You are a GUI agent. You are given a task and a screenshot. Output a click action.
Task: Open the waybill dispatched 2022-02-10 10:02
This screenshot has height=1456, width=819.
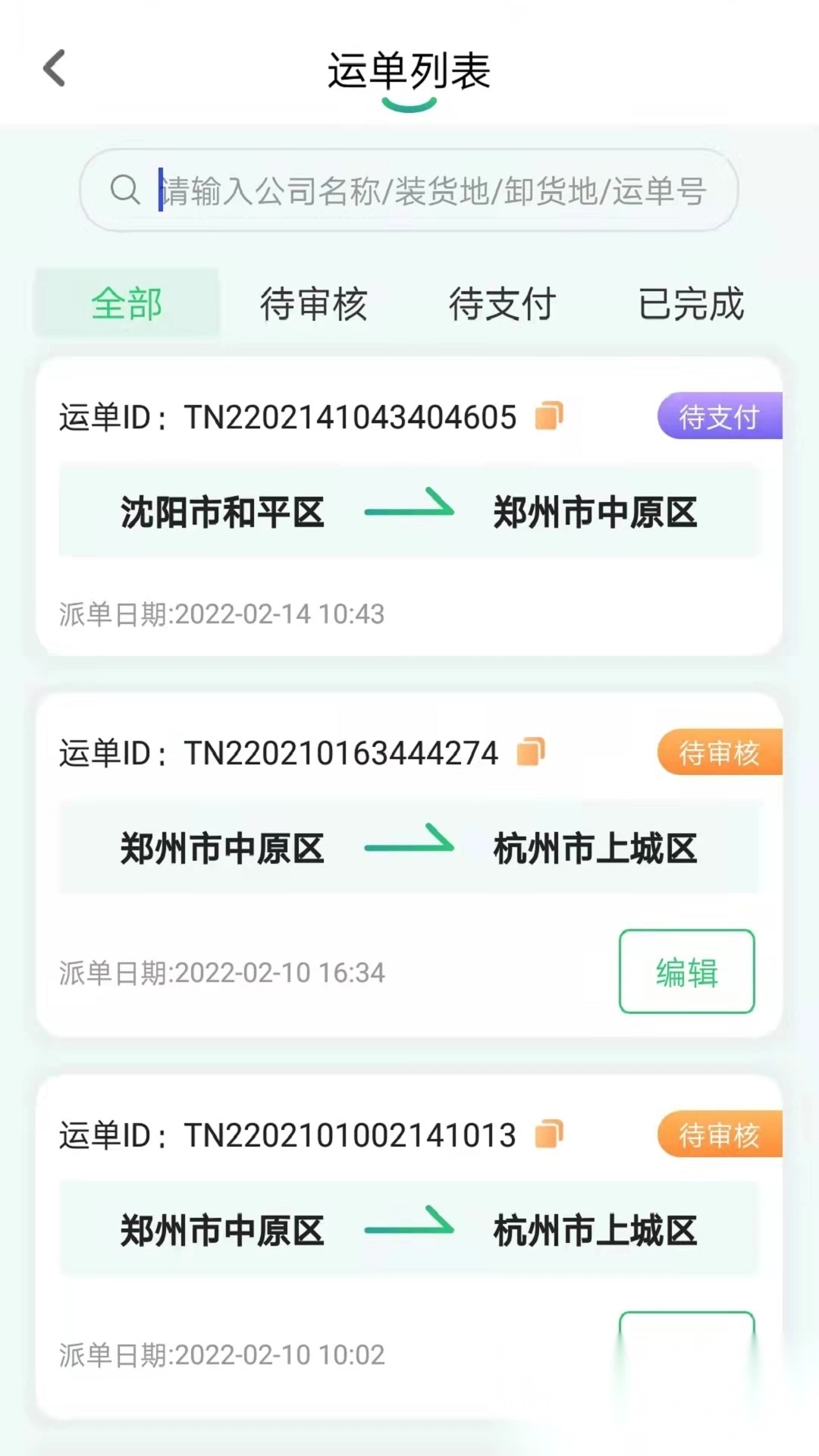409,1230
